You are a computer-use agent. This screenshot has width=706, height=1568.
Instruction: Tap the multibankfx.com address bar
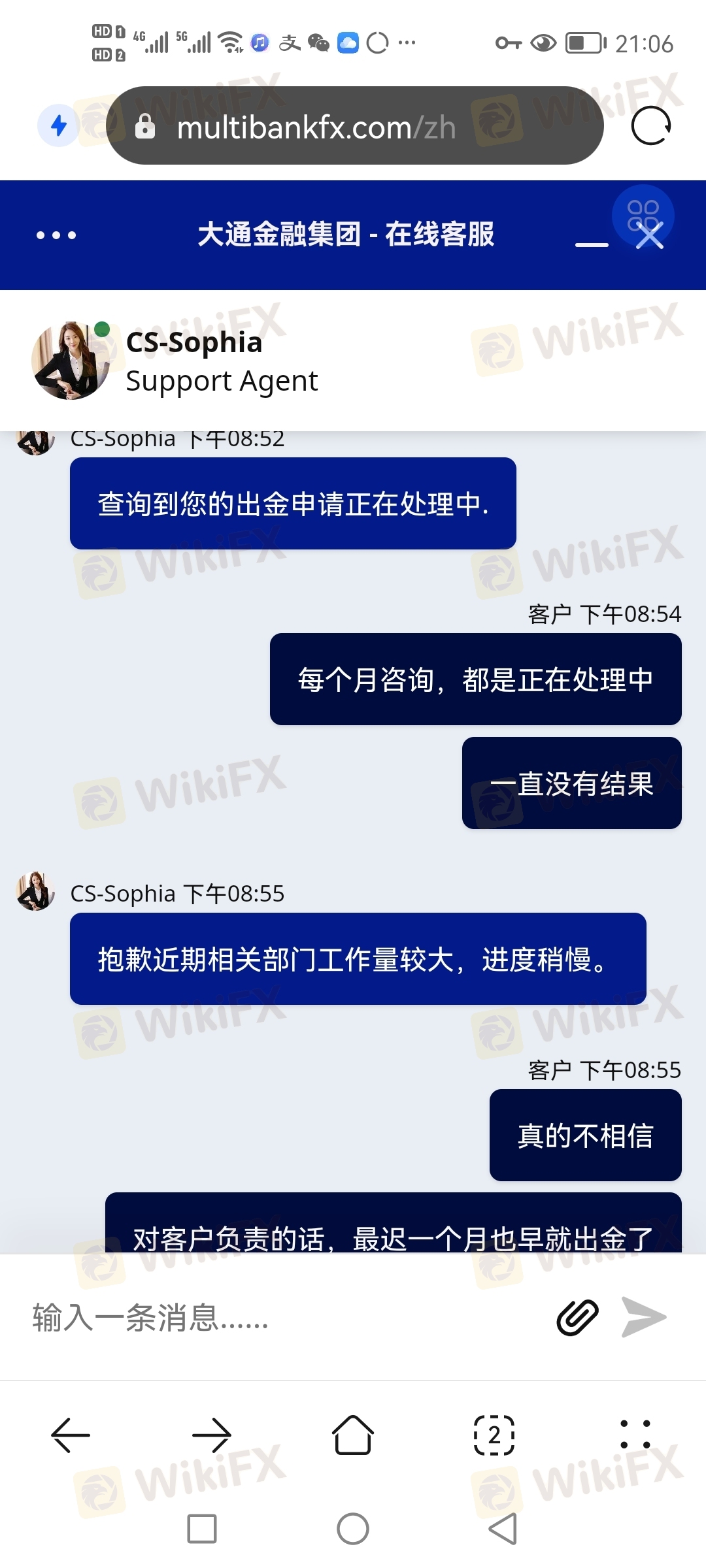pyautogui.click(x=354, y=126)
